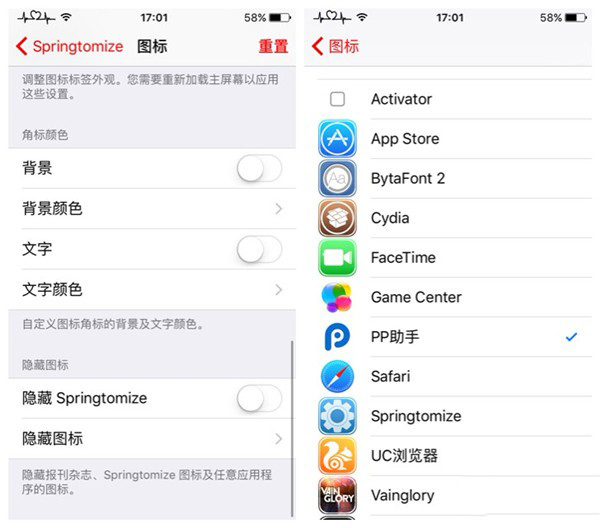Image resolution: width=600 pixels, height=528 pixels.
Task: Choose the Springtomize app row
Action: tap(450, 416)
